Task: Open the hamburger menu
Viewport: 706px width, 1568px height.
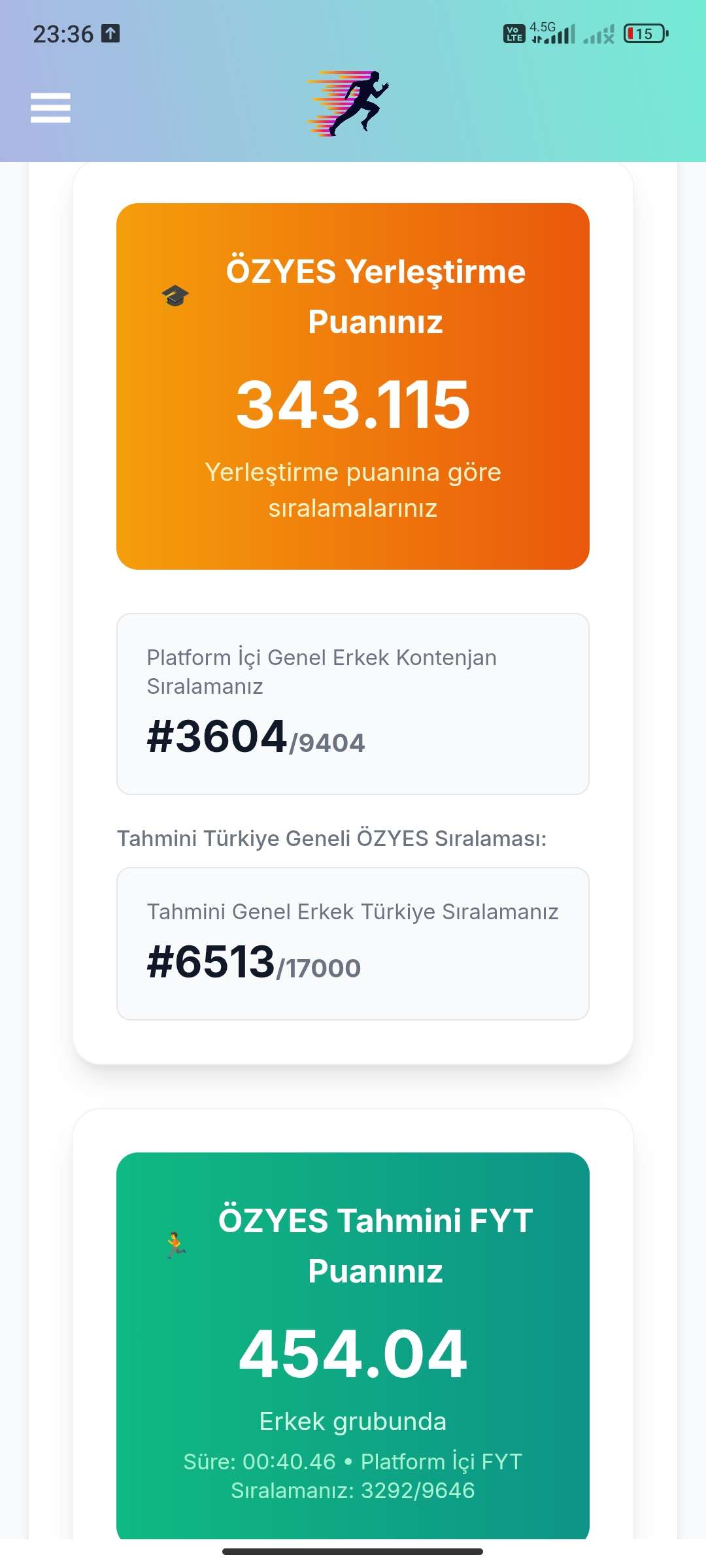Action: 50,108
